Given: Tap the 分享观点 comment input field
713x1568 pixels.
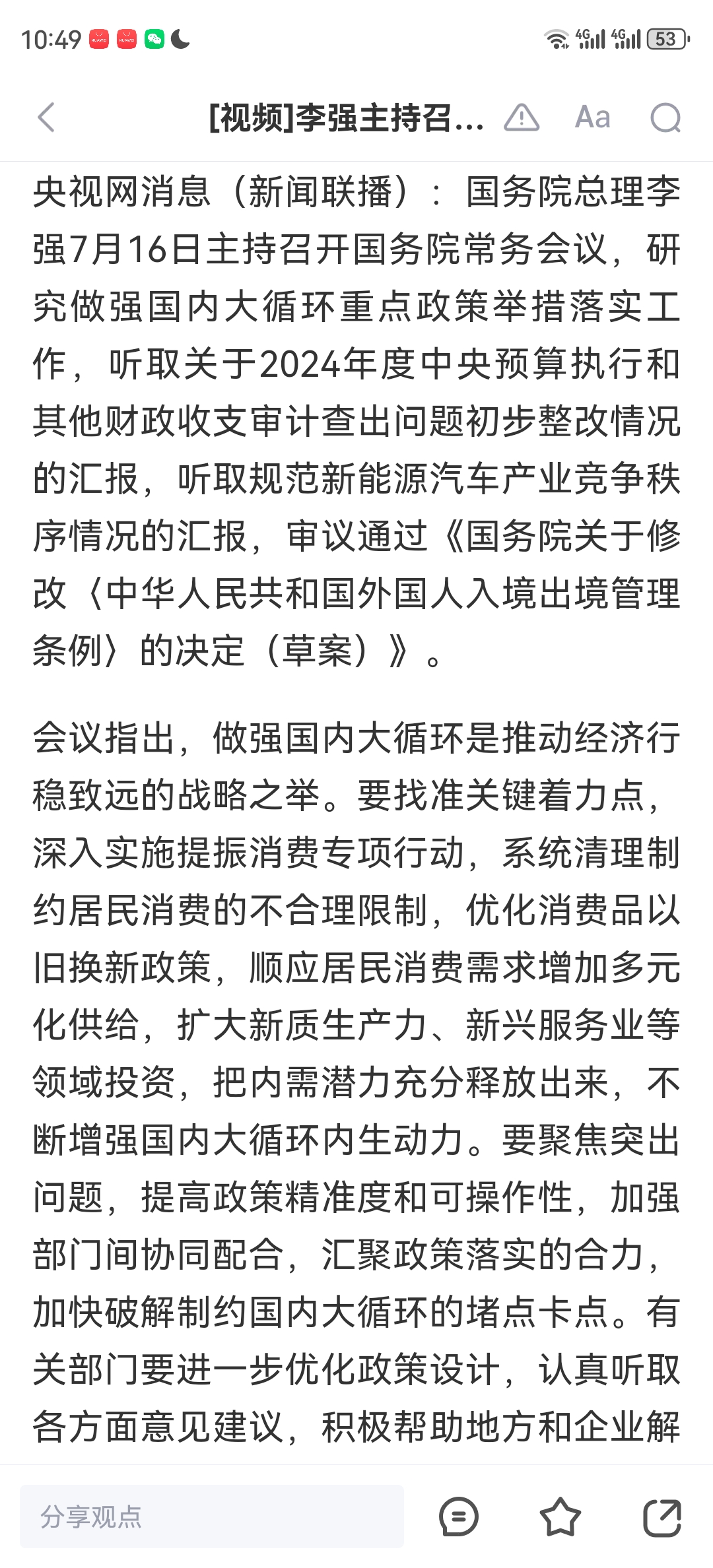Looking at the screenshot, I should [212, 1517].
